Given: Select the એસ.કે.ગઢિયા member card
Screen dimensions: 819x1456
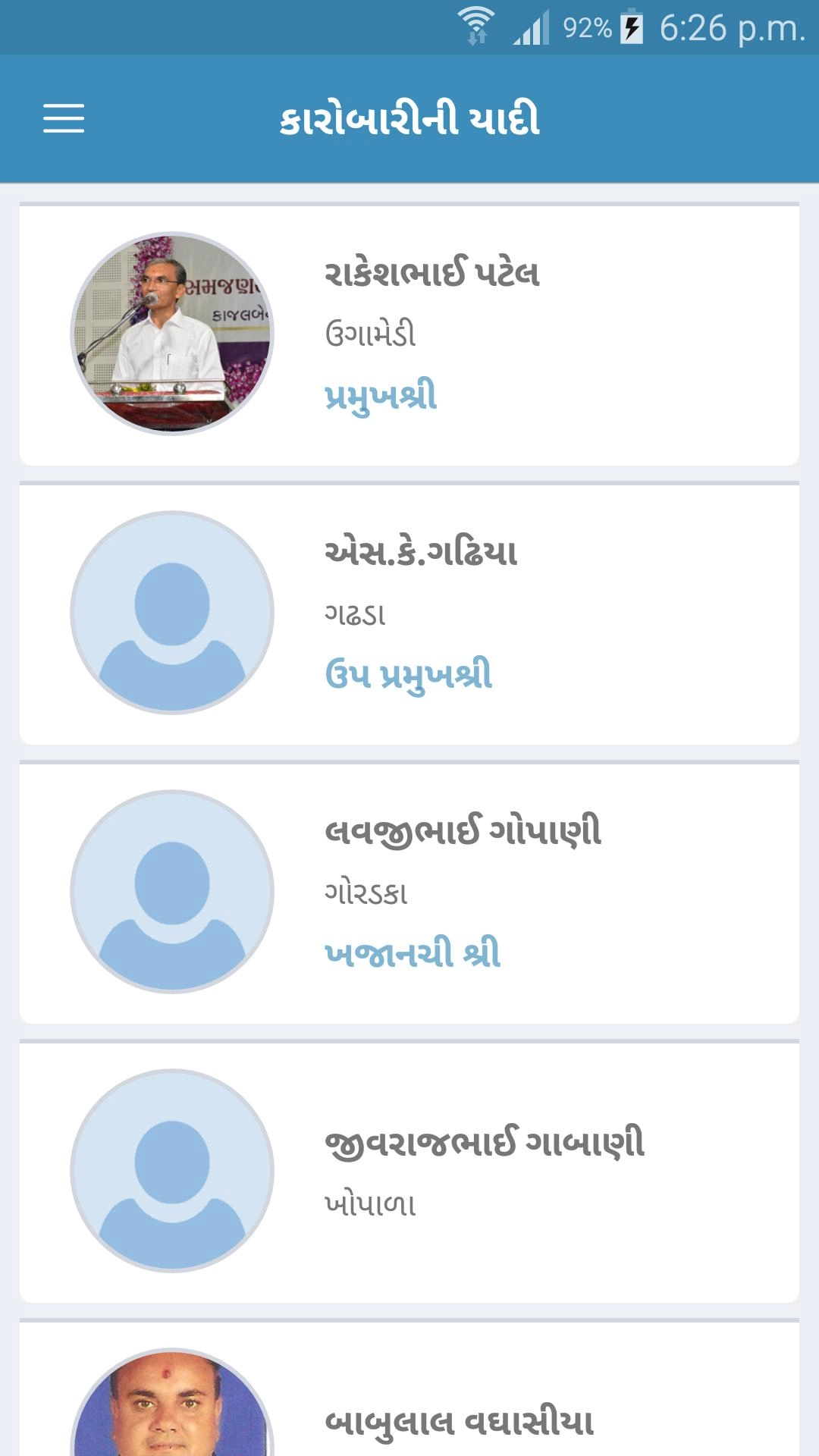Looking at the screenshot, I should (409, 613).
